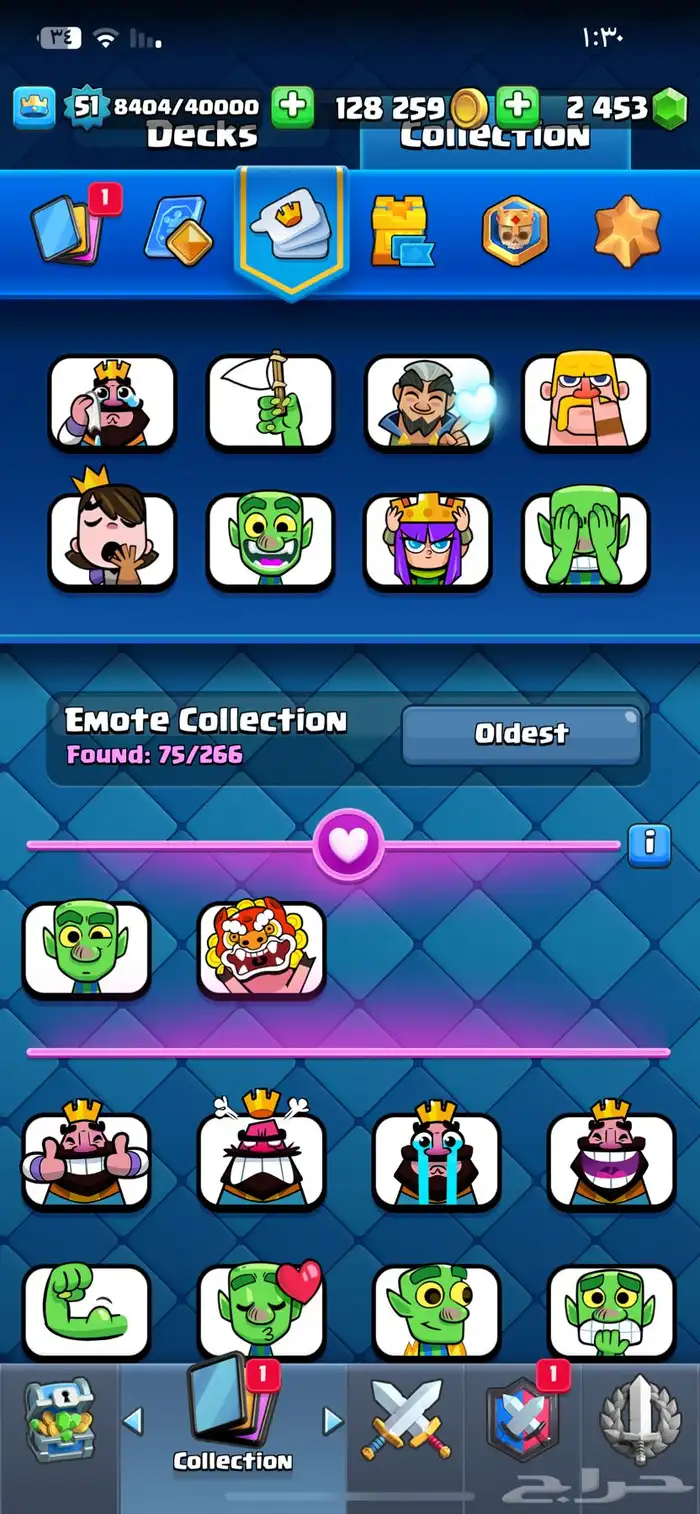Show info about favorite emotes
This screenshot has width=700, height=1514.
point(650,843)
